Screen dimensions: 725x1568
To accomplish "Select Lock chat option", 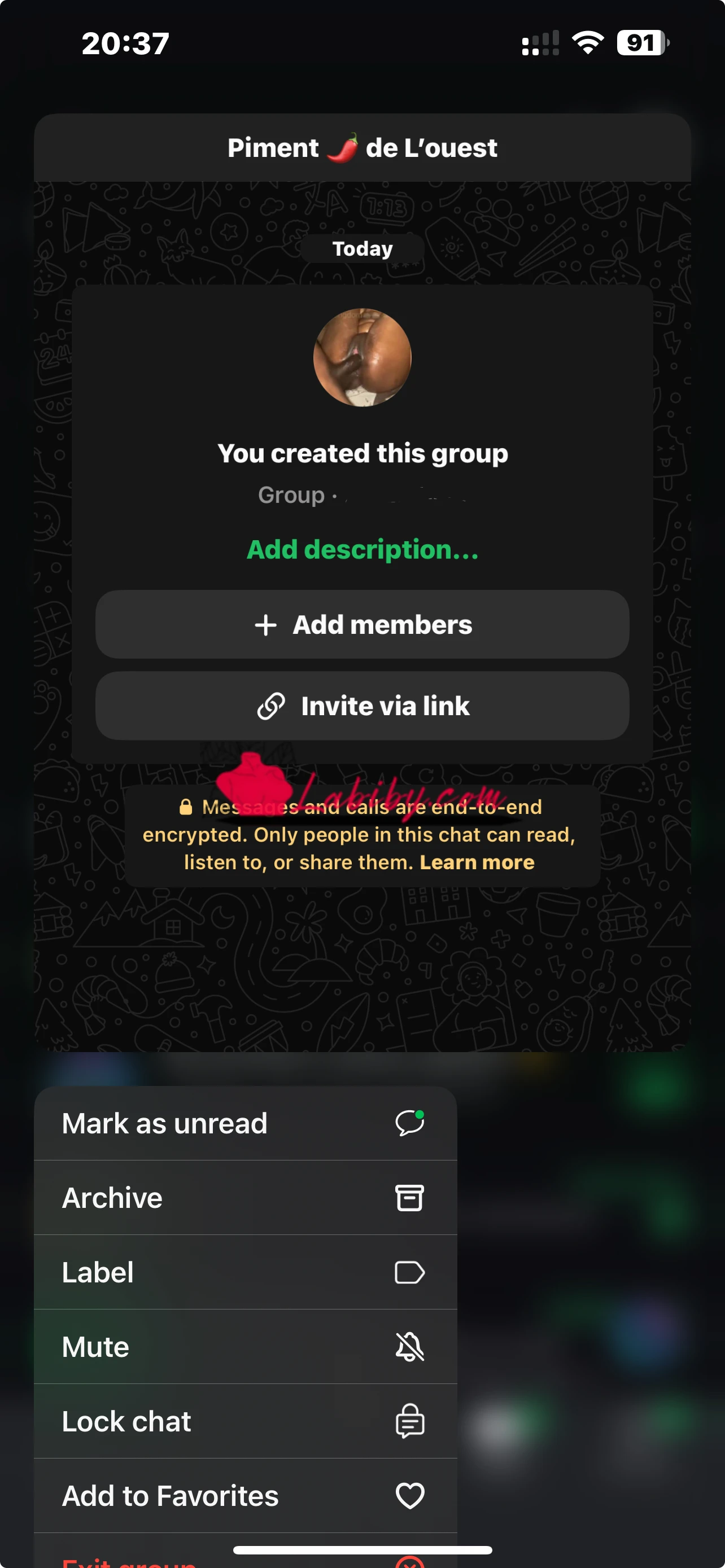I will (x=245, y=1421).
